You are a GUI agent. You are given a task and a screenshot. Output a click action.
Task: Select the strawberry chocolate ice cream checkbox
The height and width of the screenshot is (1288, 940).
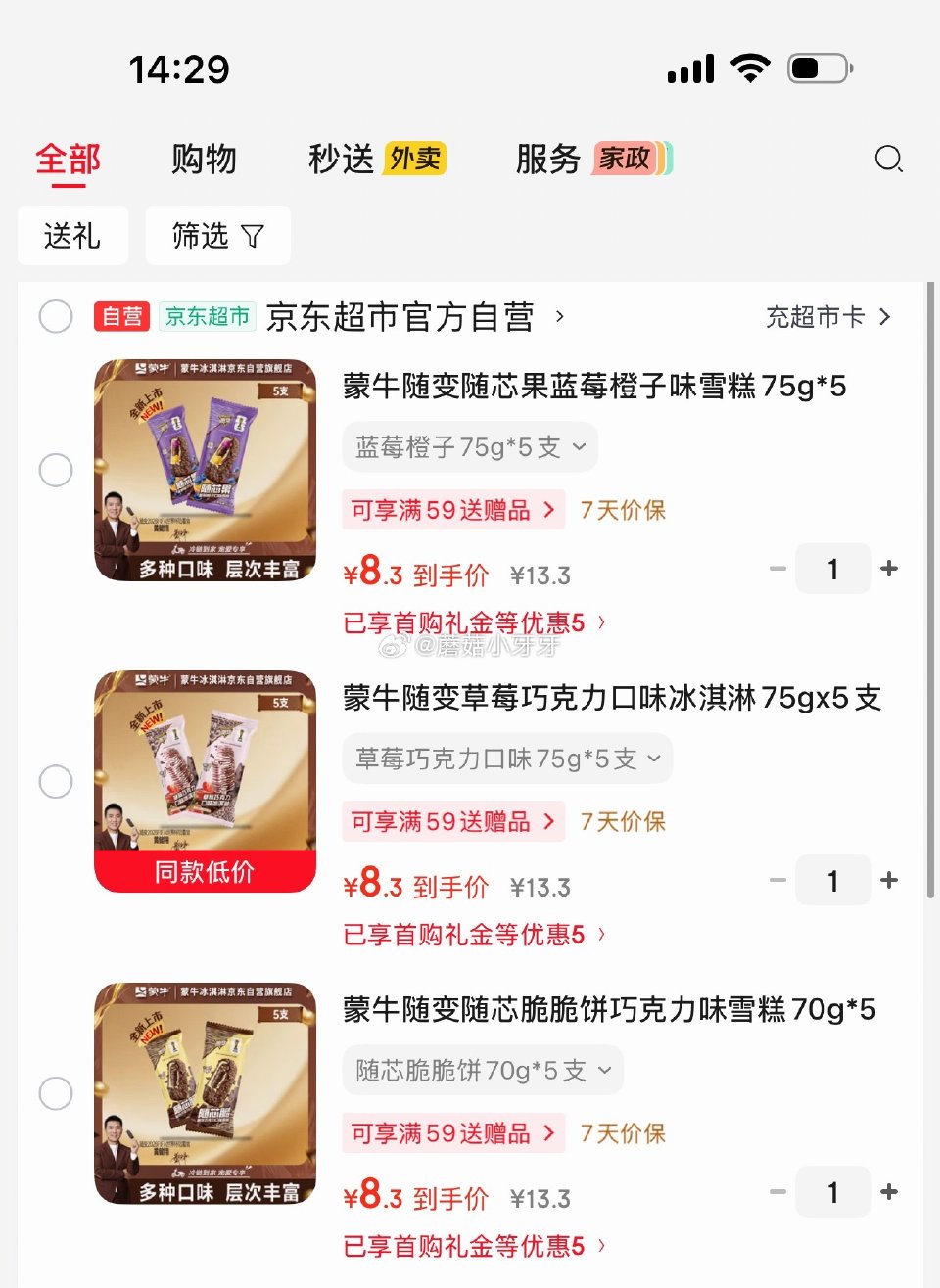[56, 781]
